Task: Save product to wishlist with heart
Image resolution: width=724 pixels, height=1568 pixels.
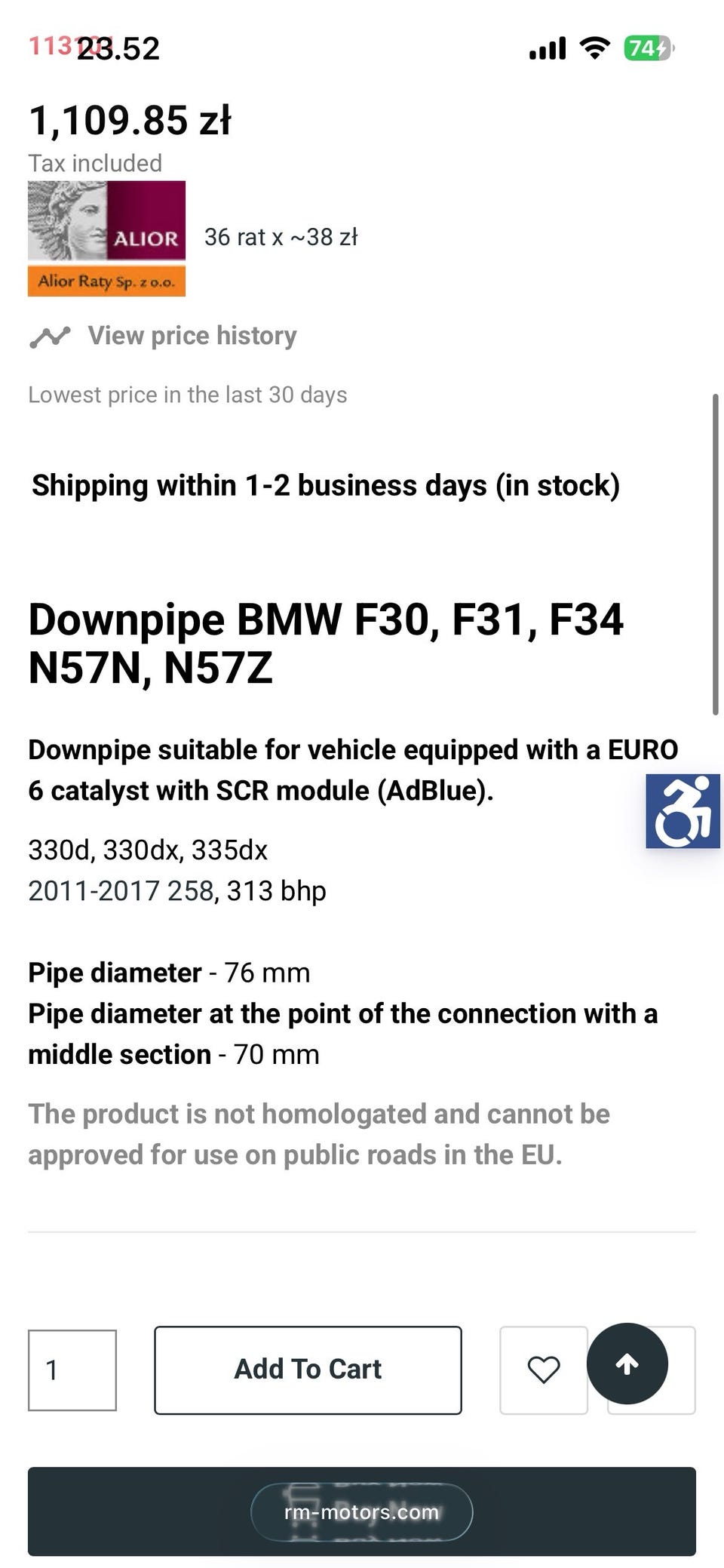Action: [x=543, y=1370]
